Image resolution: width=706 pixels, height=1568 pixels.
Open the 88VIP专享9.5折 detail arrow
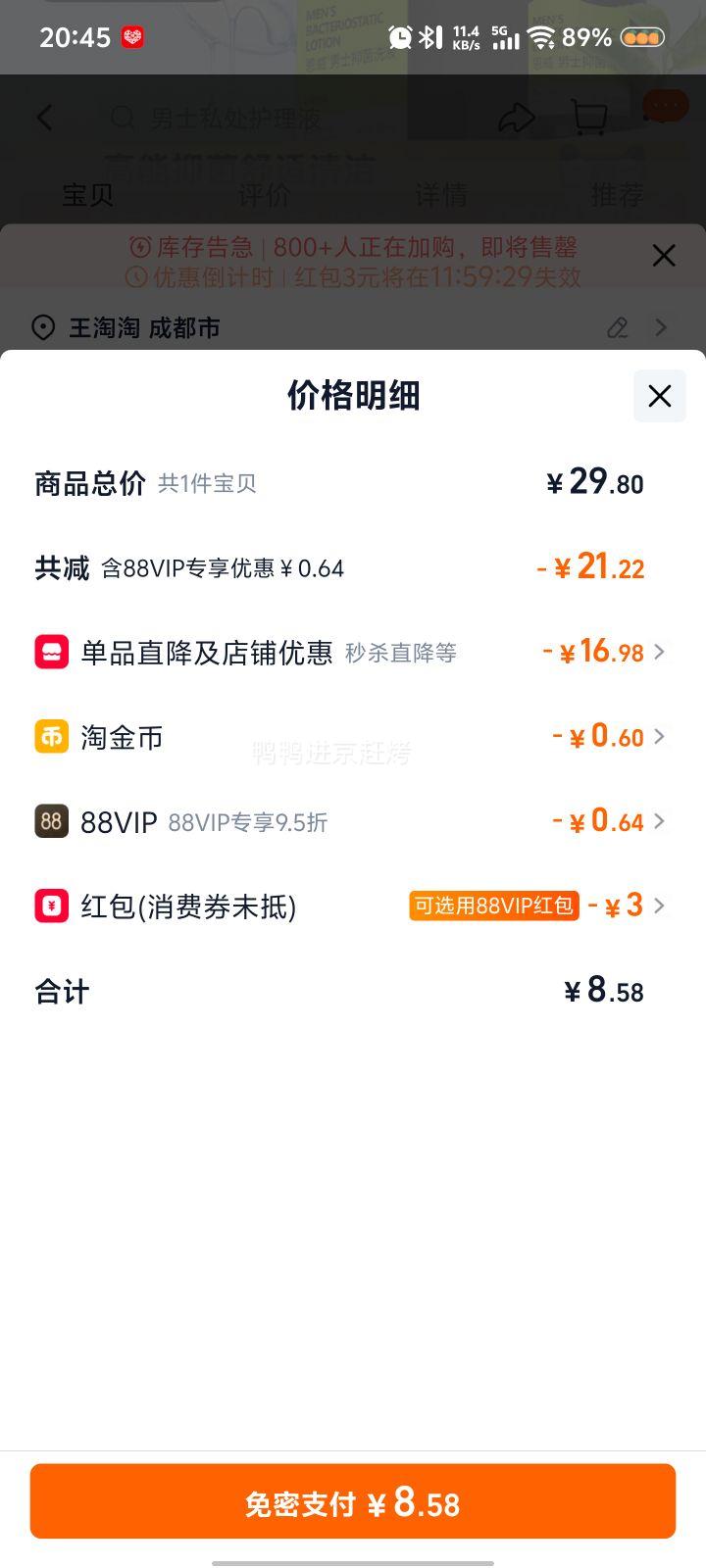point(660,821)
